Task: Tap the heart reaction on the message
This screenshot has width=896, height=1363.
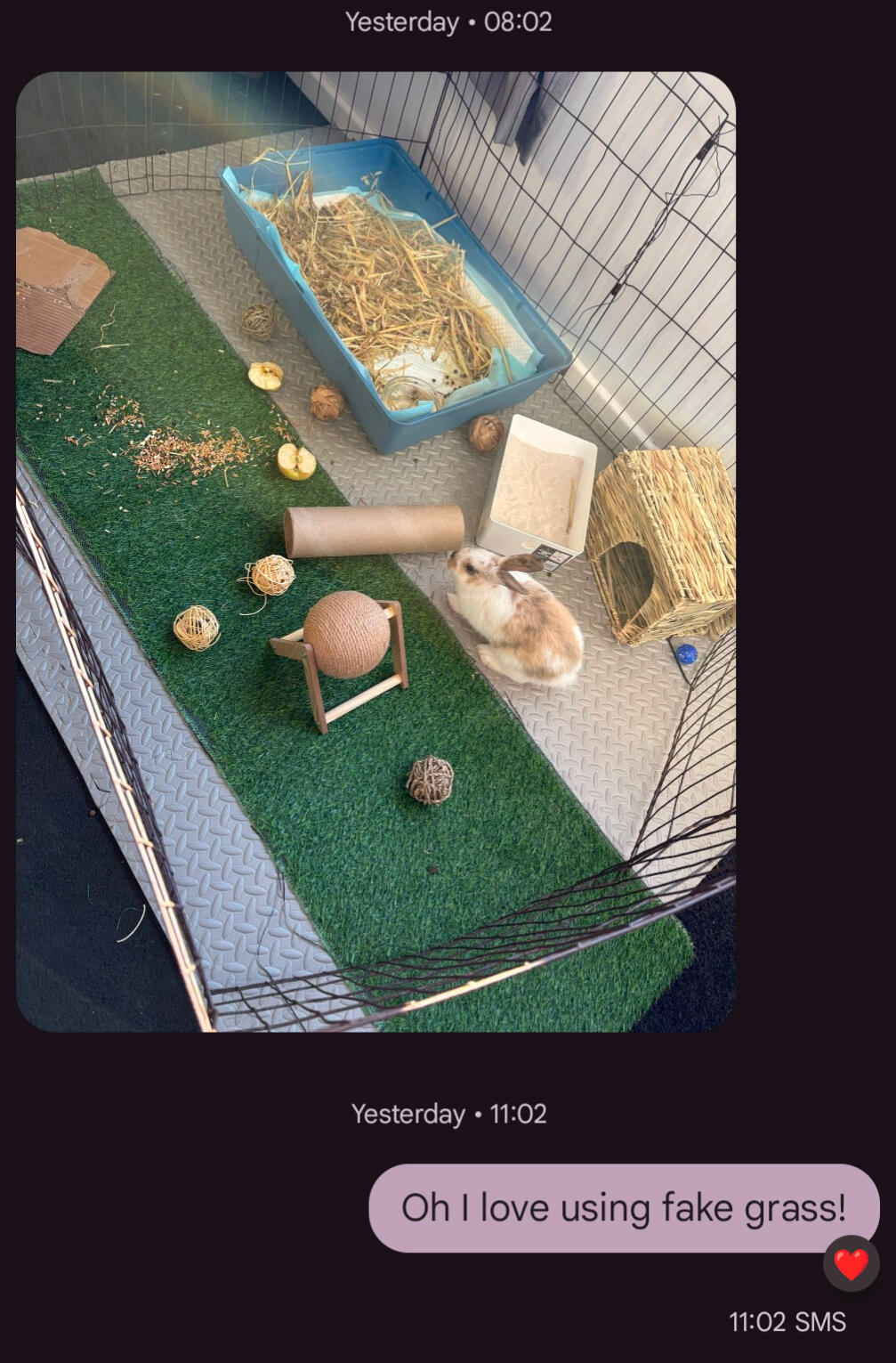Action: [x=851, y=1263]
